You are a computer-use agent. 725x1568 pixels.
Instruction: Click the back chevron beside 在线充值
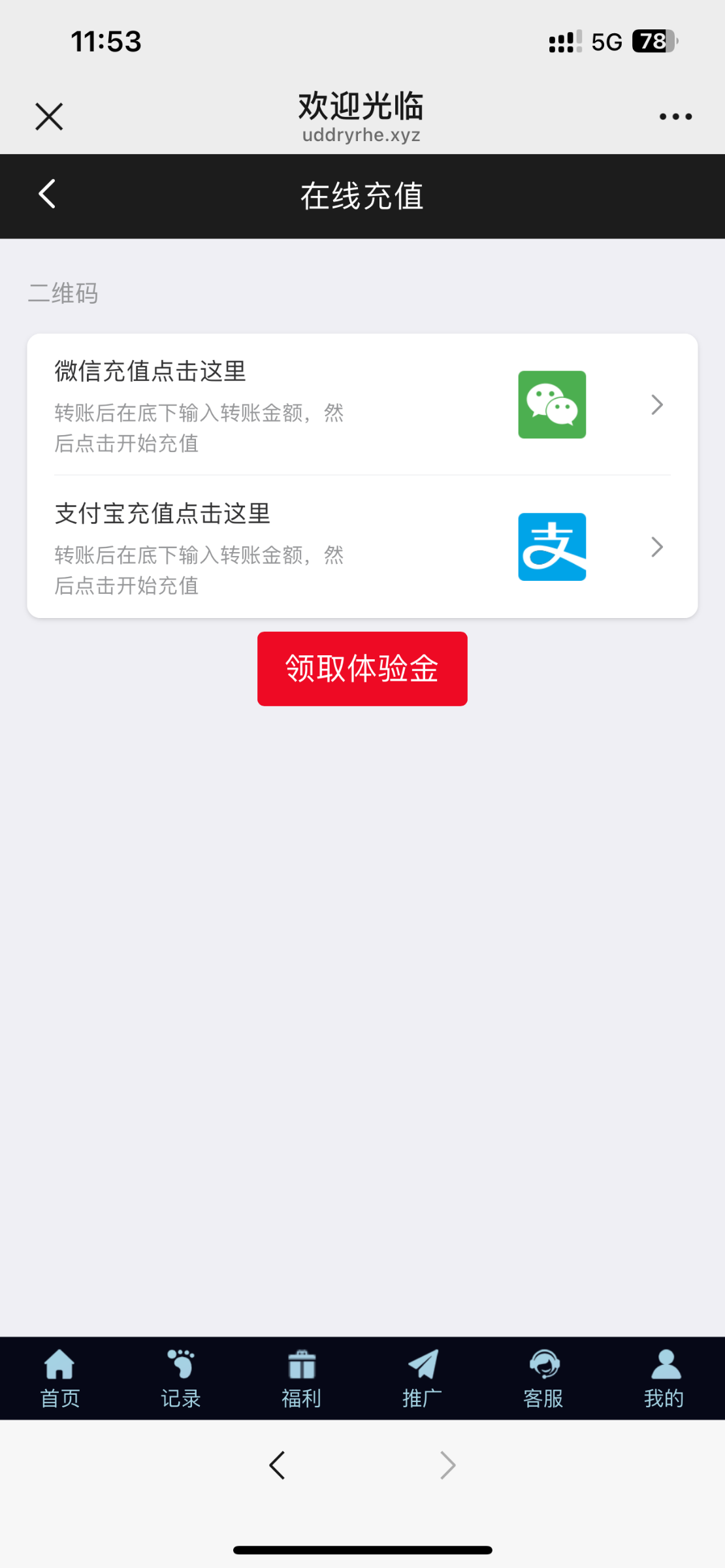click(x=46, y=194)
